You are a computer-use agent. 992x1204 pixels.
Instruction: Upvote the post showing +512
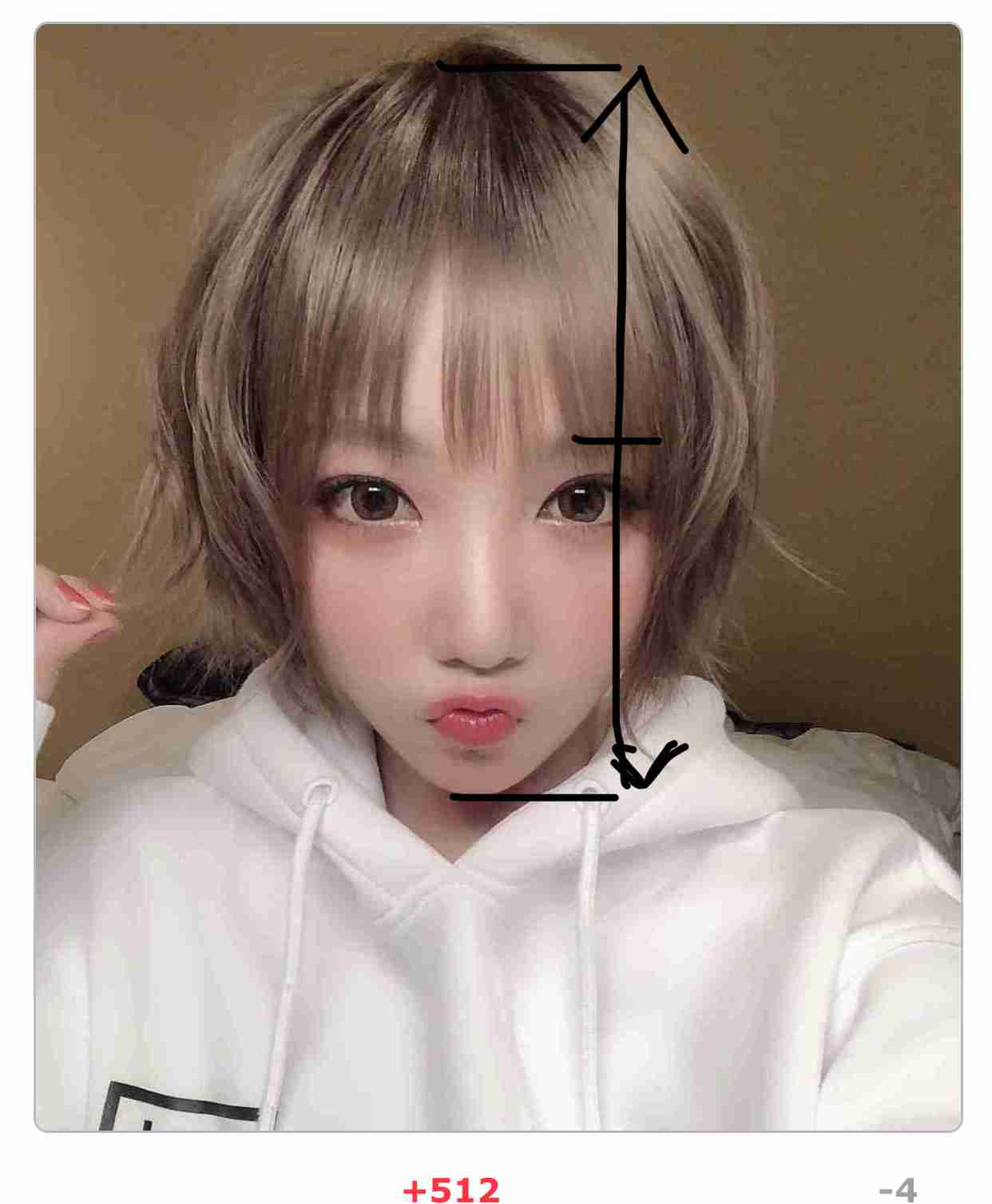(451, 1189)
